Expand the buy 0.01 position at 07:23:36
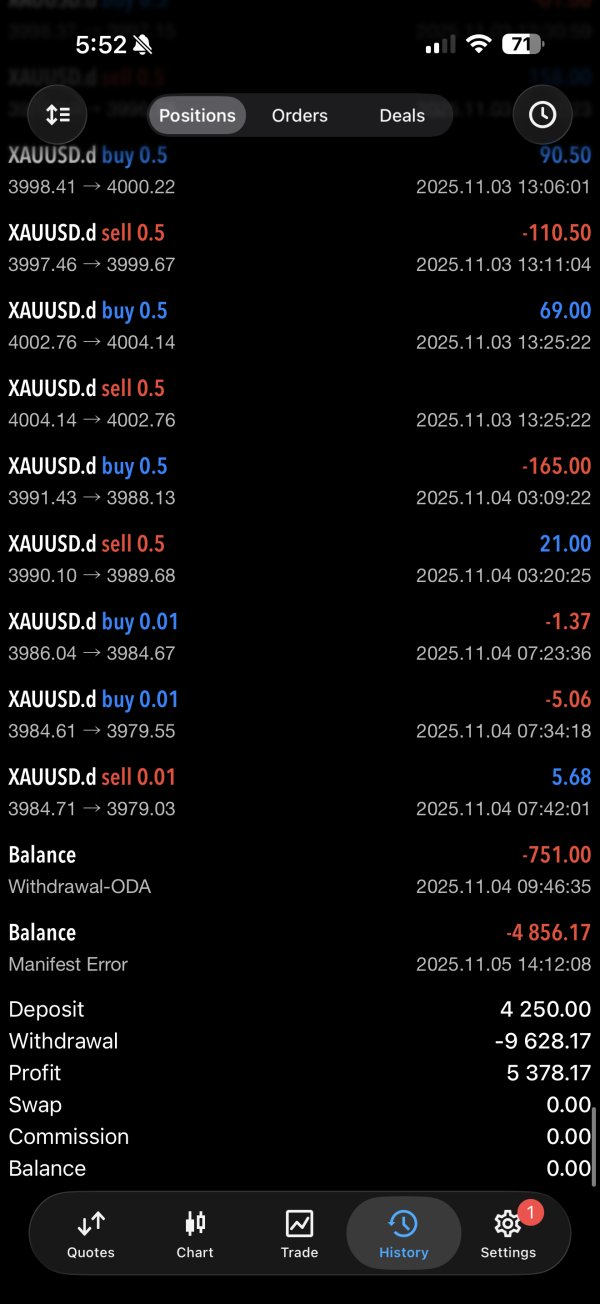Viewport: 600px width, 1304px height. pyautogui.click(x=300, y=637)
